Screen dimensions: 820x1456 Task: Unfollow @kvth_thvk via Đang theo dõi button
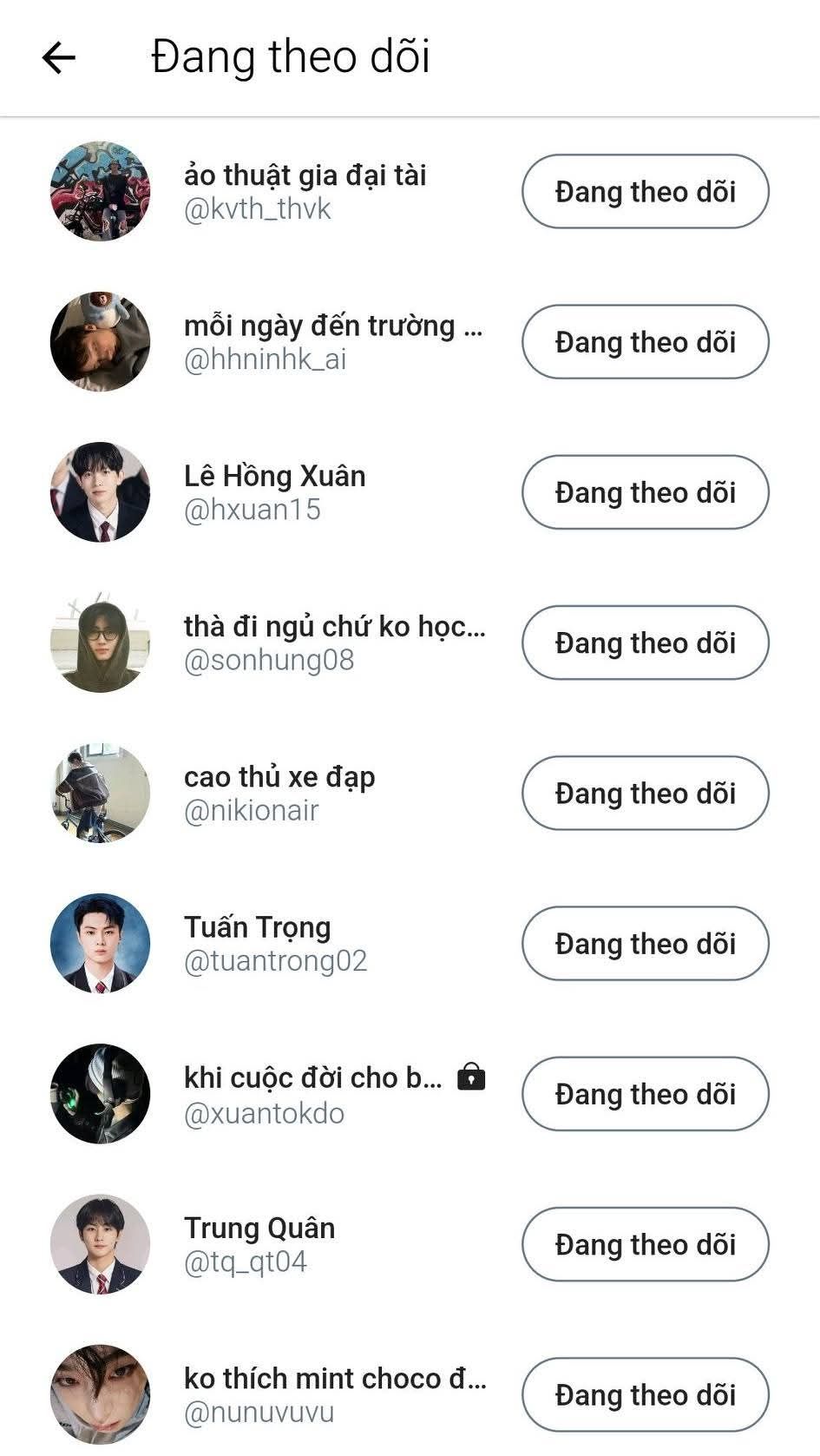click(645, 192)
